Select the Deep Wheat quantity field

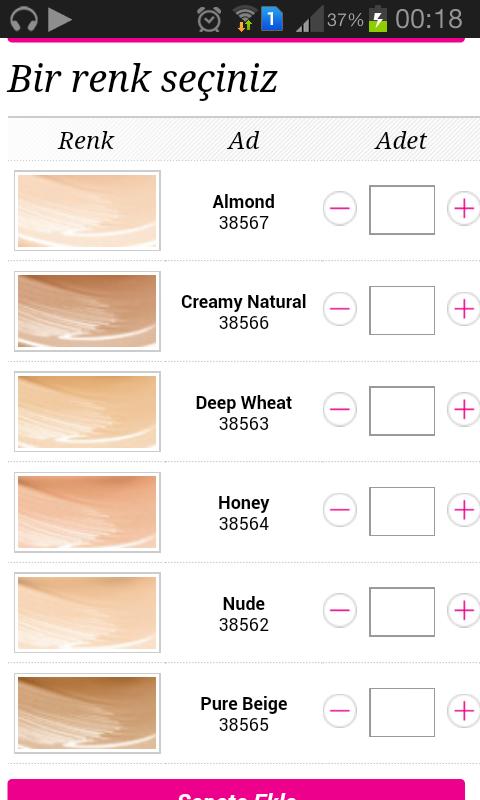point(402,411)
